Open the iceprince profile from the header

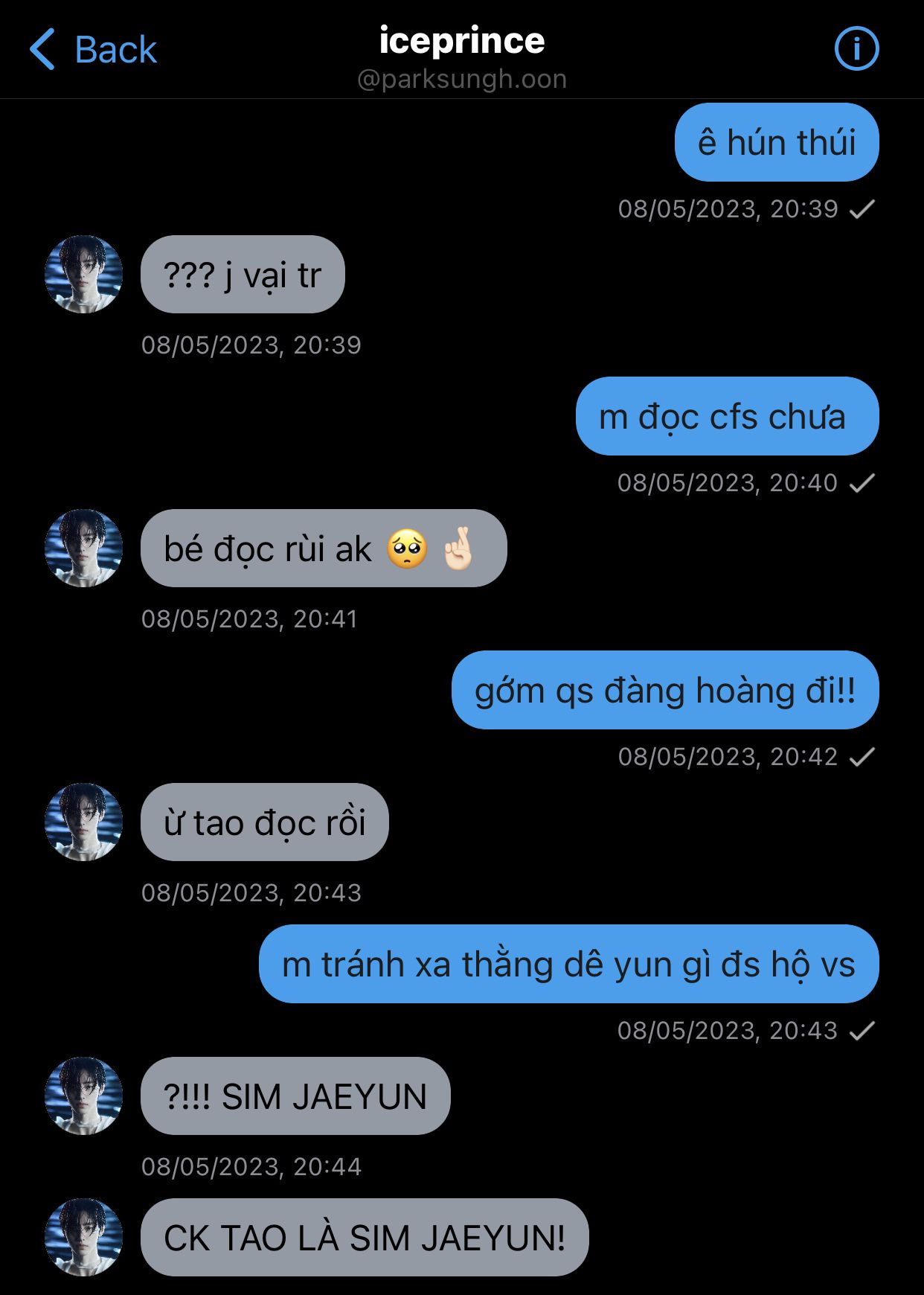click(461, 55)
